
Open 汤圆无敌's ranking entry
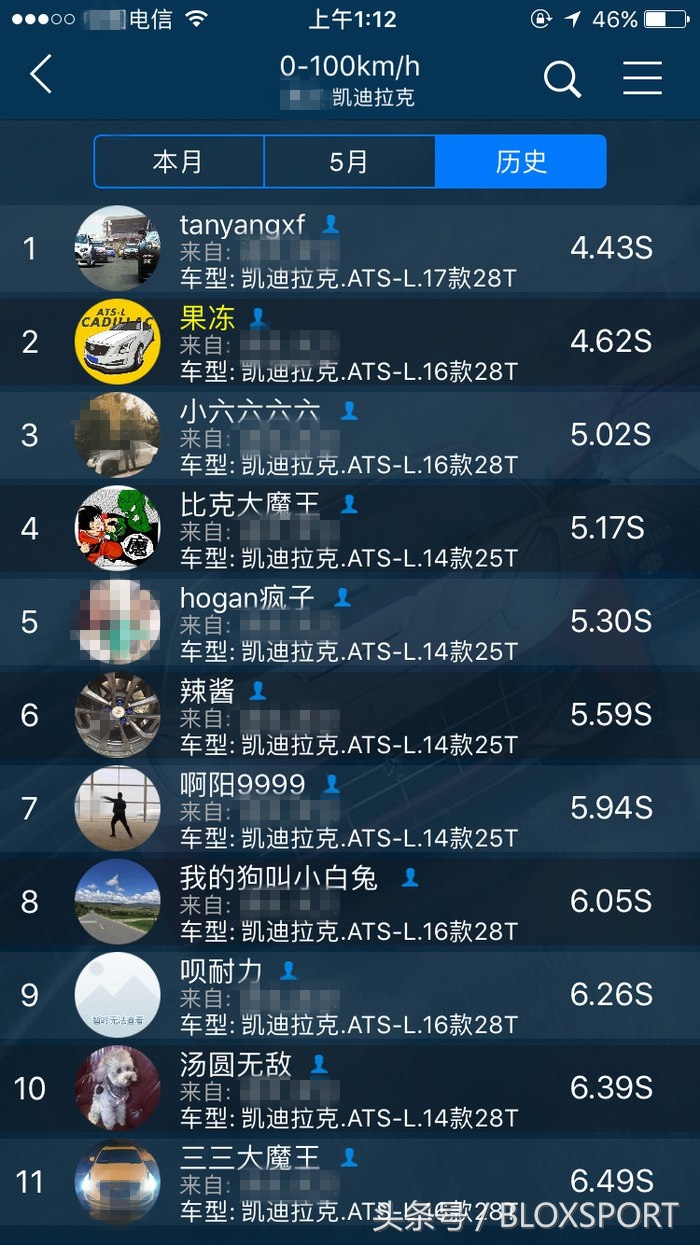click(x=350, y=1088)
